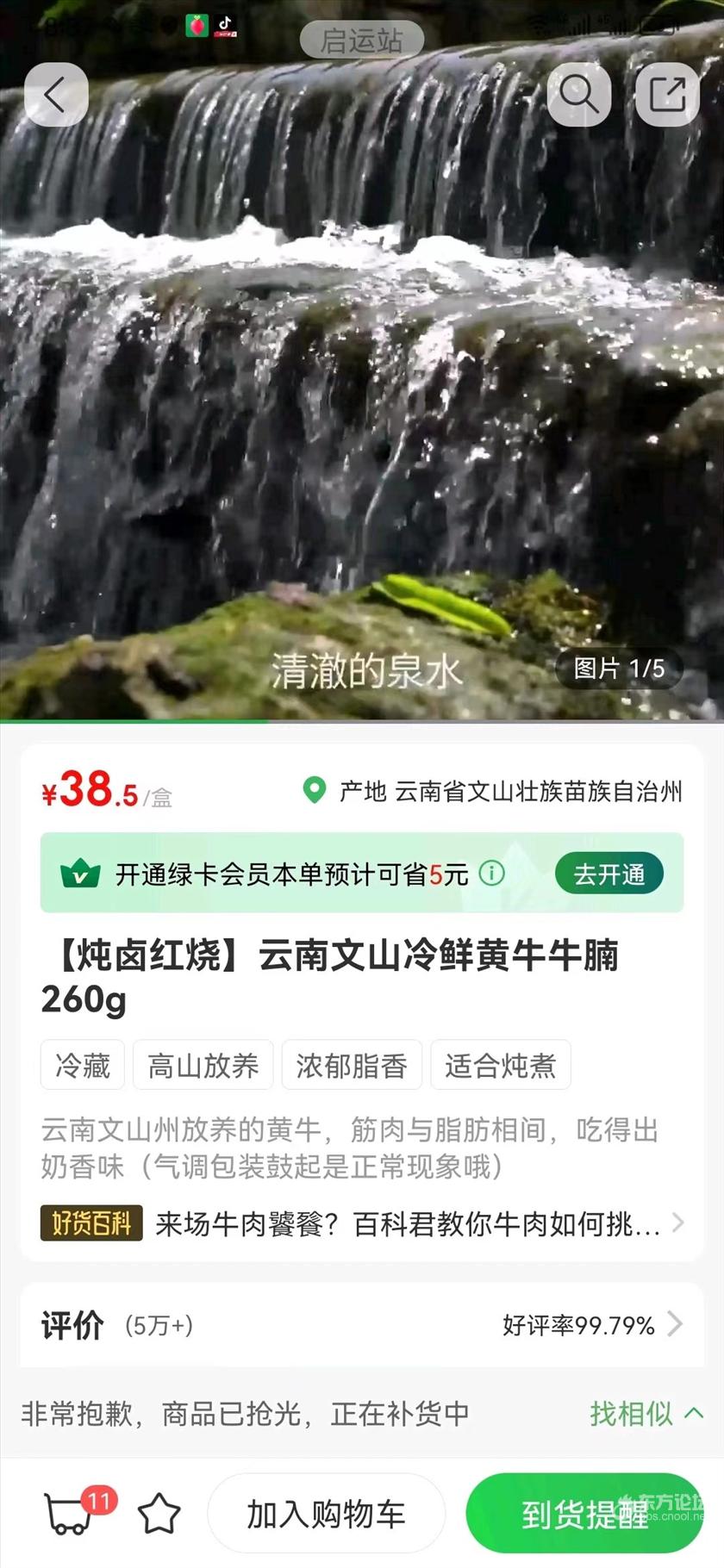Viewport: 724px width, 1568px height.
Task: Open search with the magnifier icon
Action: 579,95
